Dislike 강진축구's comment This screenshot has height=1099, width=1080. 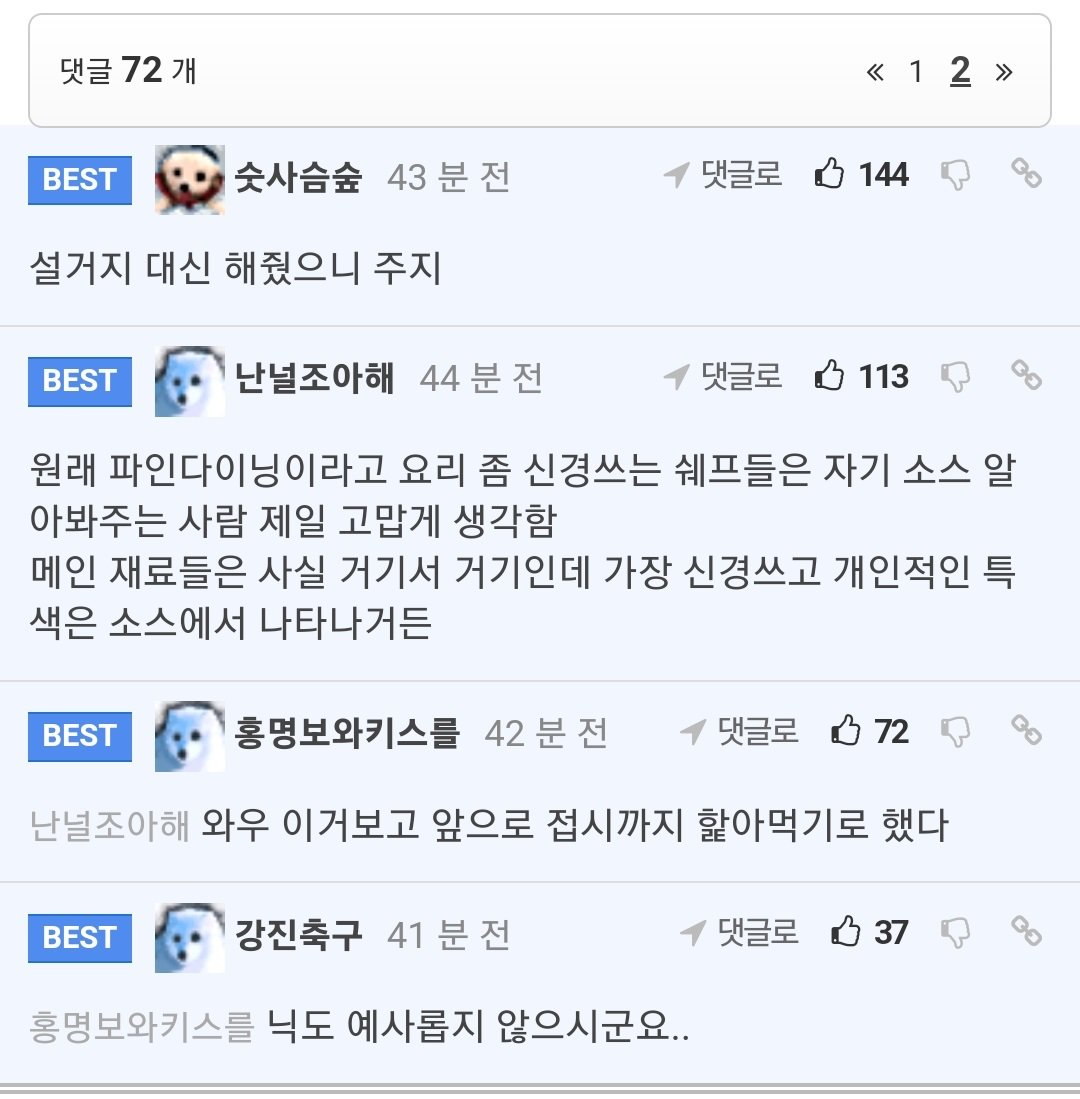[956, 935]
